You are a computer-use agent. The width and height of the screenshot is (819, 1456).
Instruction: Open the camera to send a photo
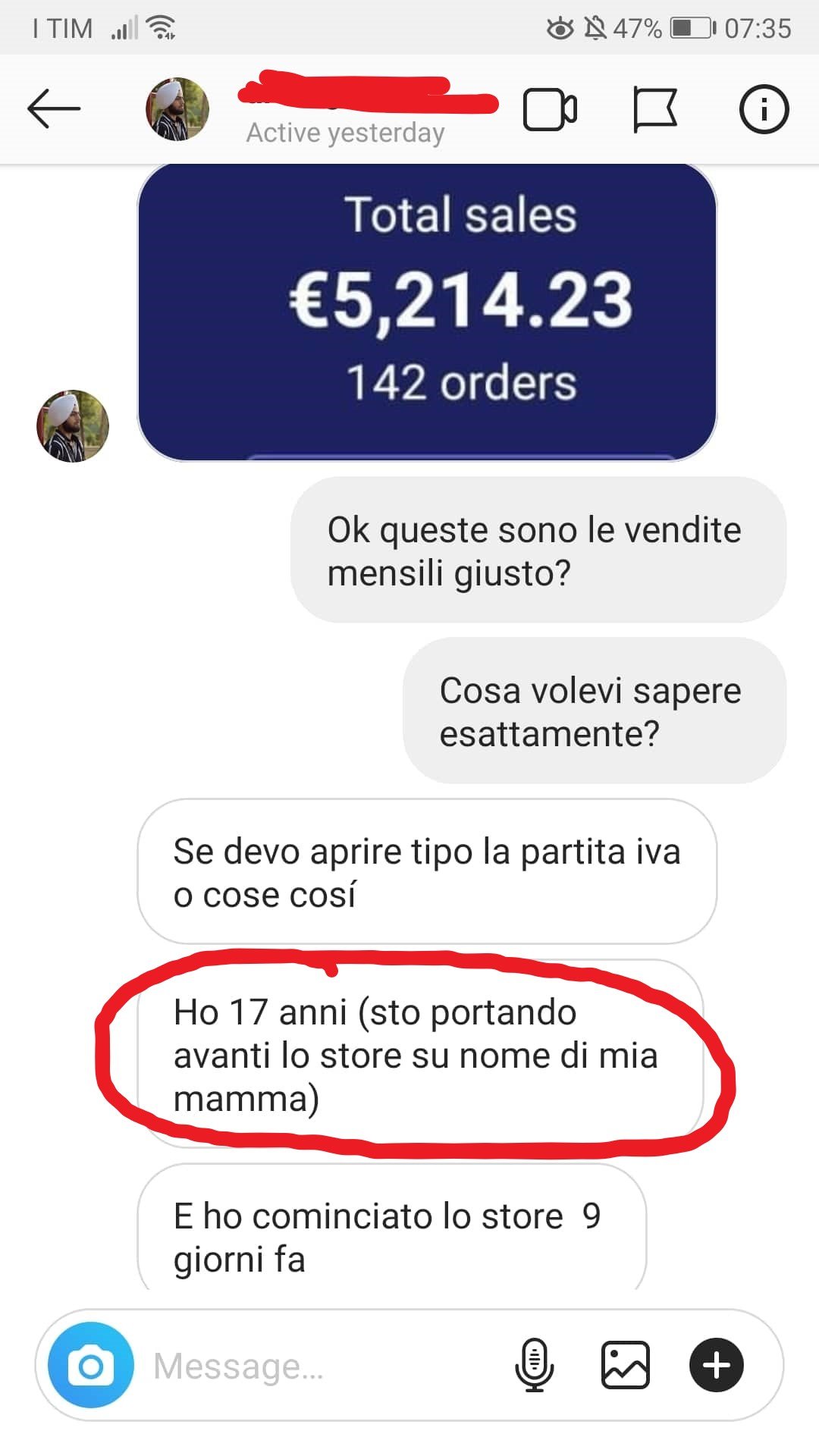(x=91, y=1366)
